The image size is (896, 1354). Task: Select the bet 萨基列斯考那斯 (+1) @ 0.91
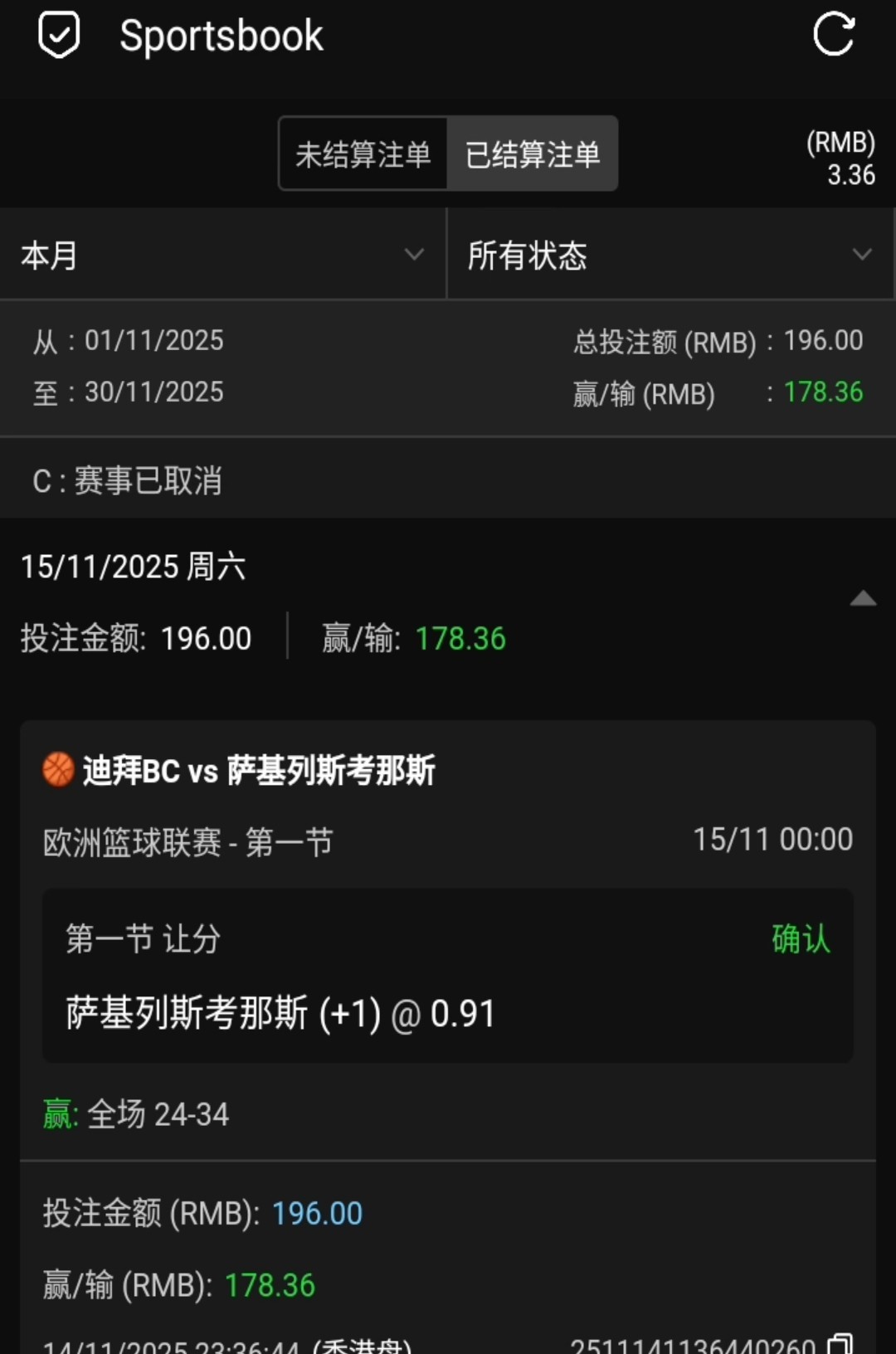(280, 1013)
